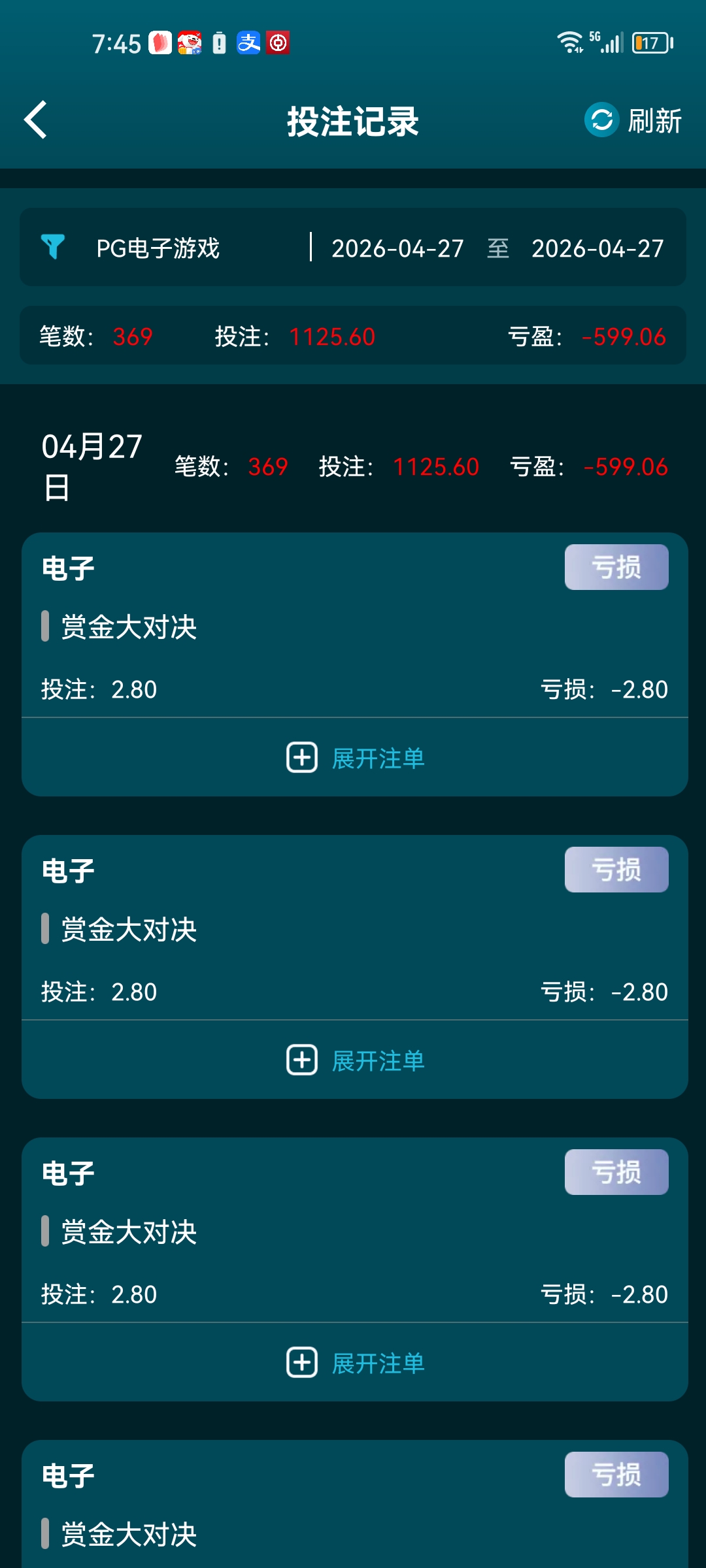Tap the 亏损 badge on the first card
This screenshot has width=706, height=1568.
coord(615,568)
